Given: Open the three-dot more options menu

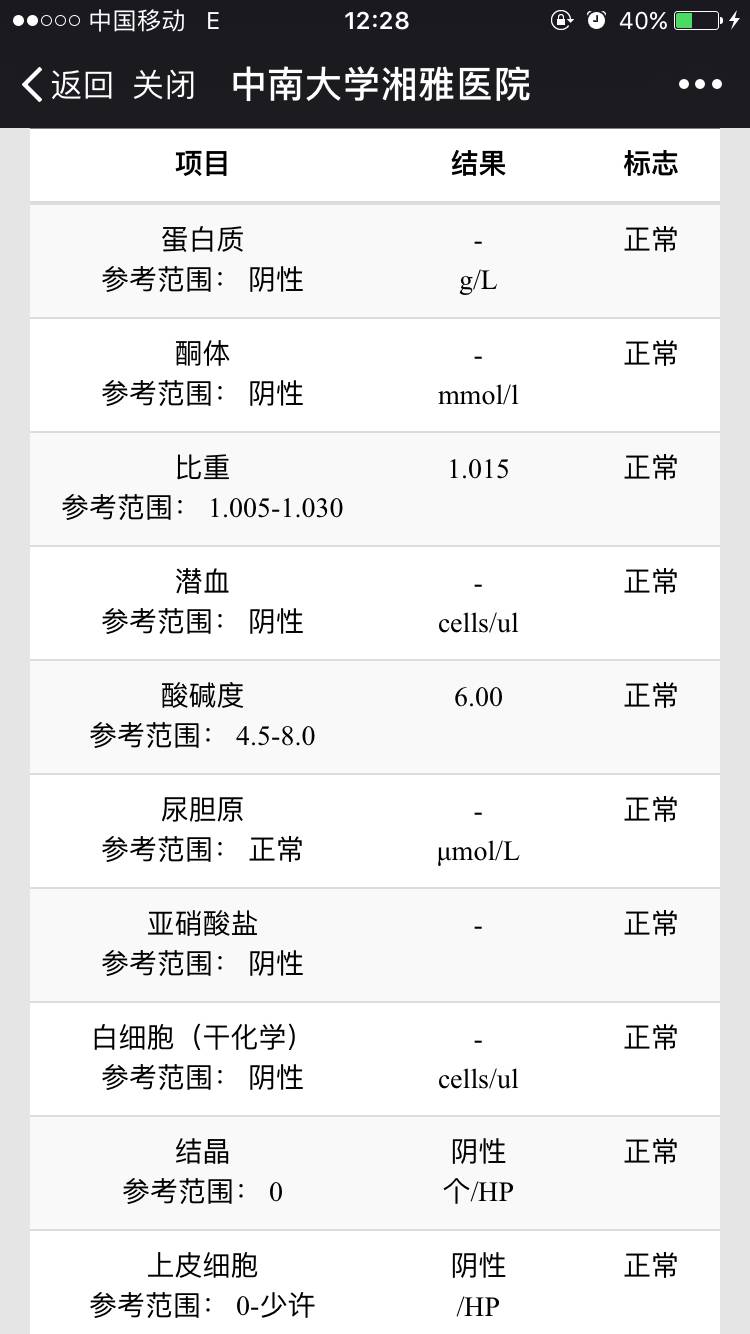Looking at the screenshot, I should [x=700, y=85].
